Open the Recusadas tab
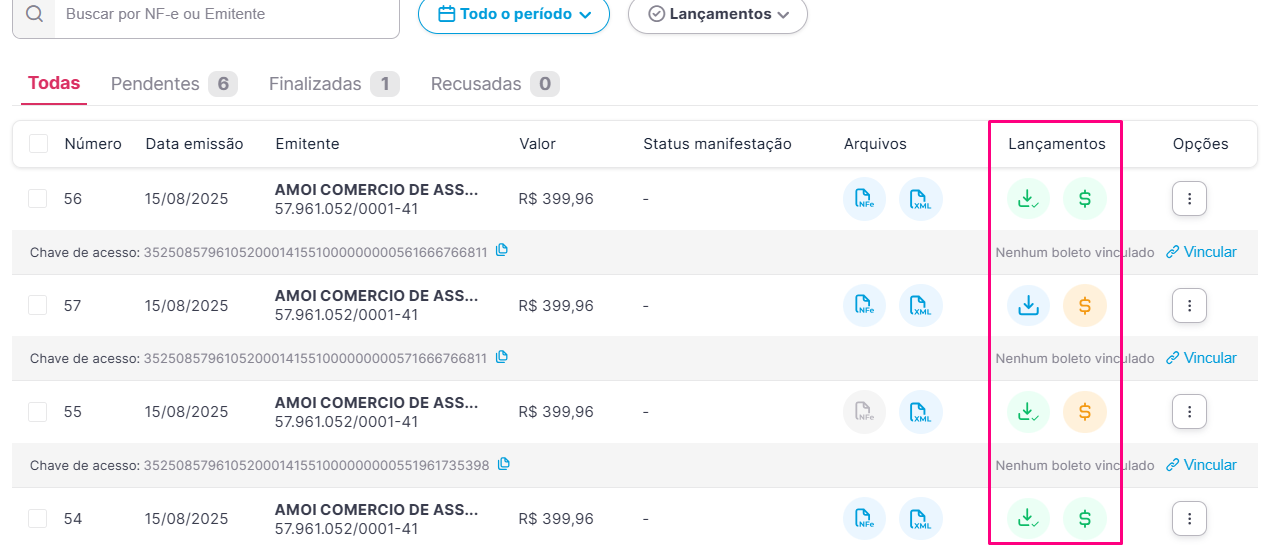The image size is (1268, 546). (494, 84)
